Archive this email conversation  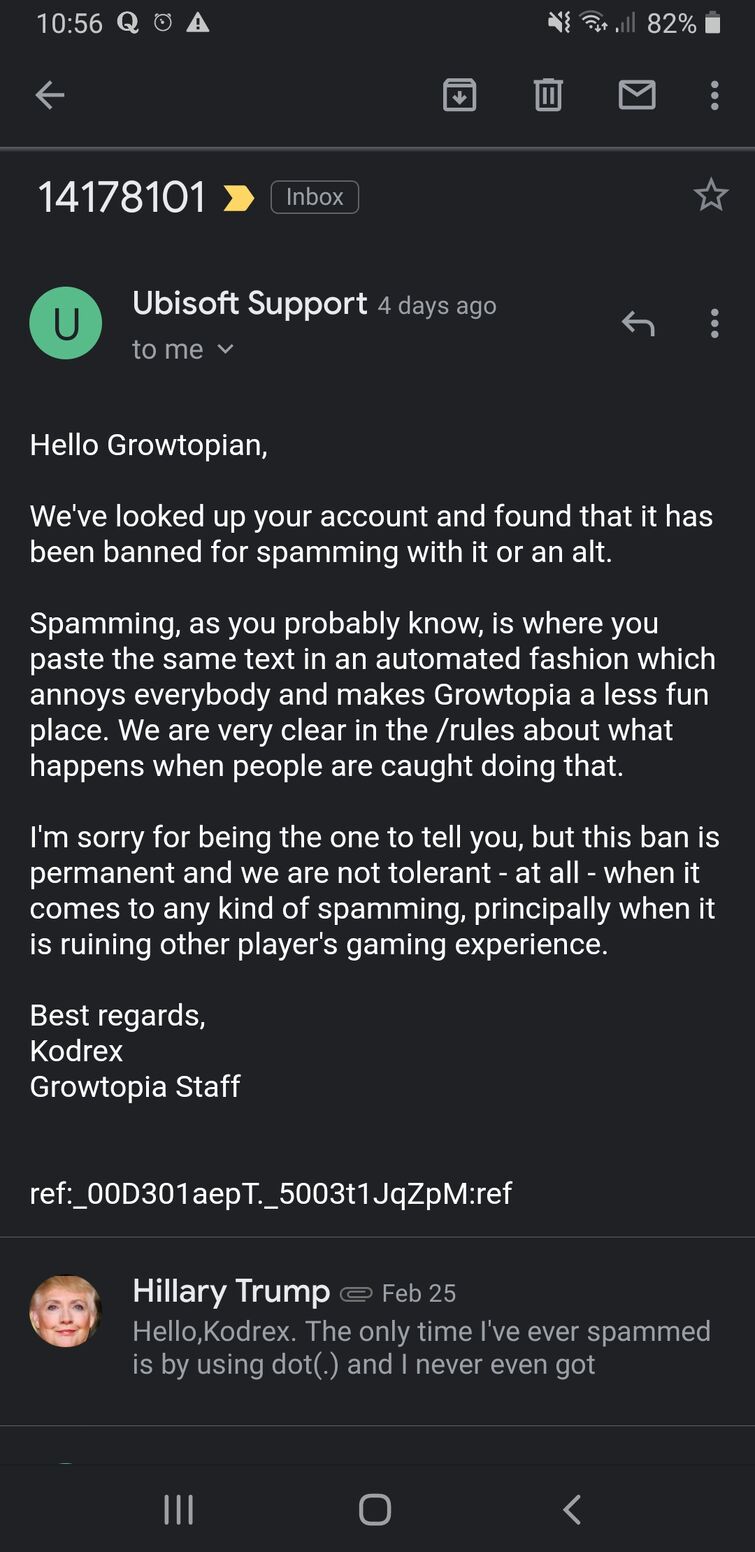(459, 95)
